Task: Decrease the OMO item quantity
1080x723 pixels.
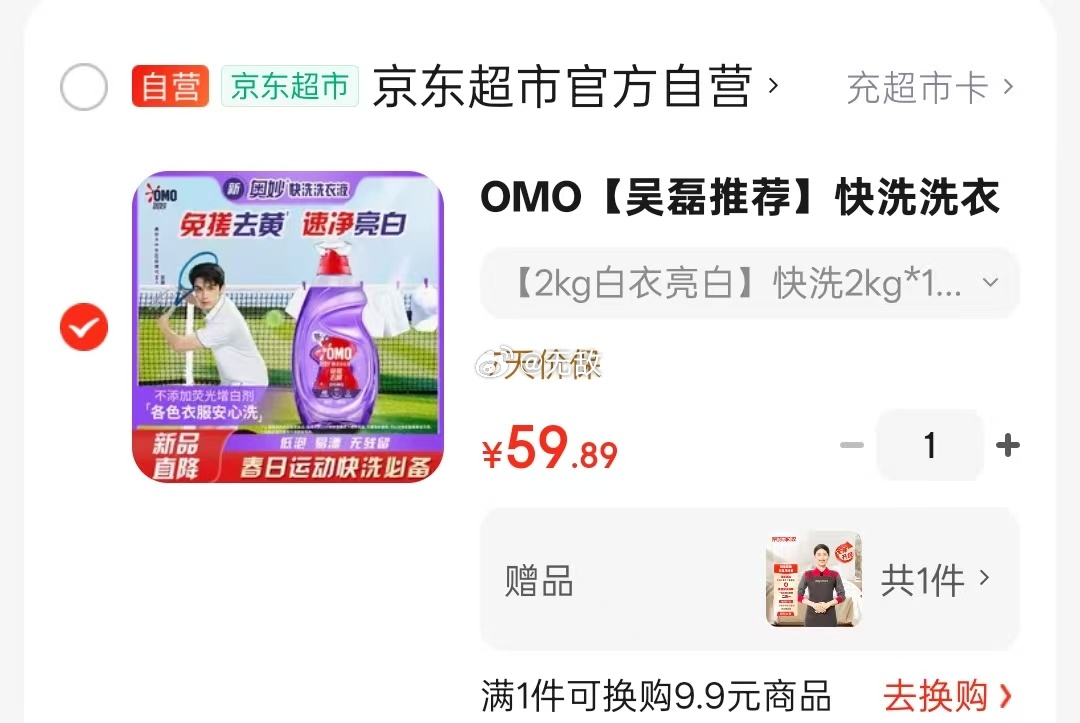Action: (851, 445)
